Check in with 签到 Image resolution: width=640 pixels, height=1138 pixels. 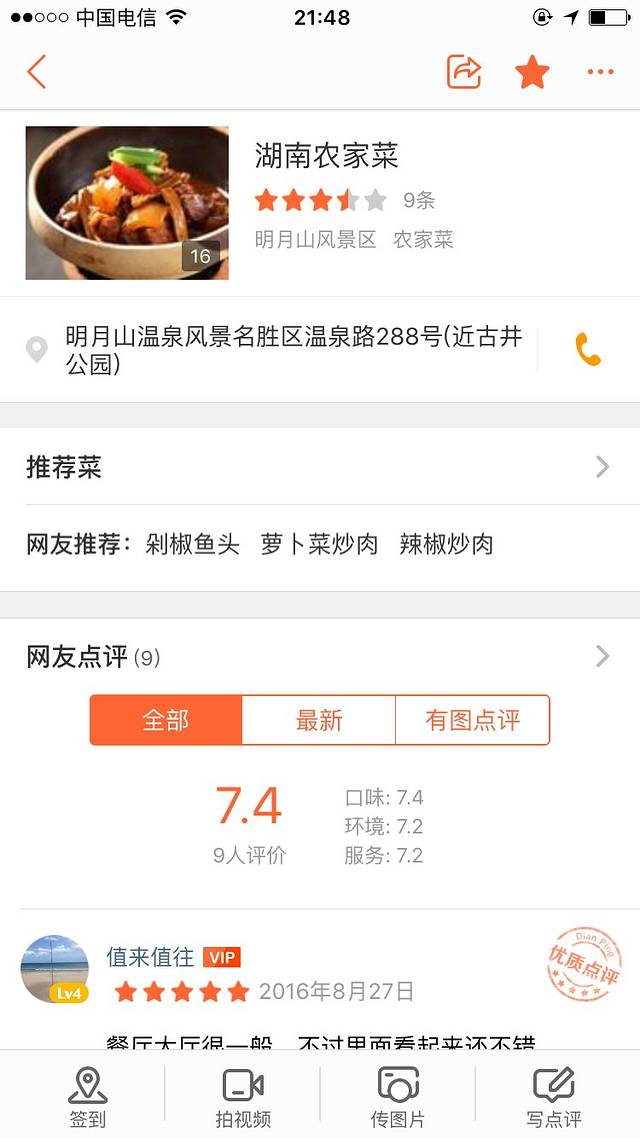[x=87, y=1096]
